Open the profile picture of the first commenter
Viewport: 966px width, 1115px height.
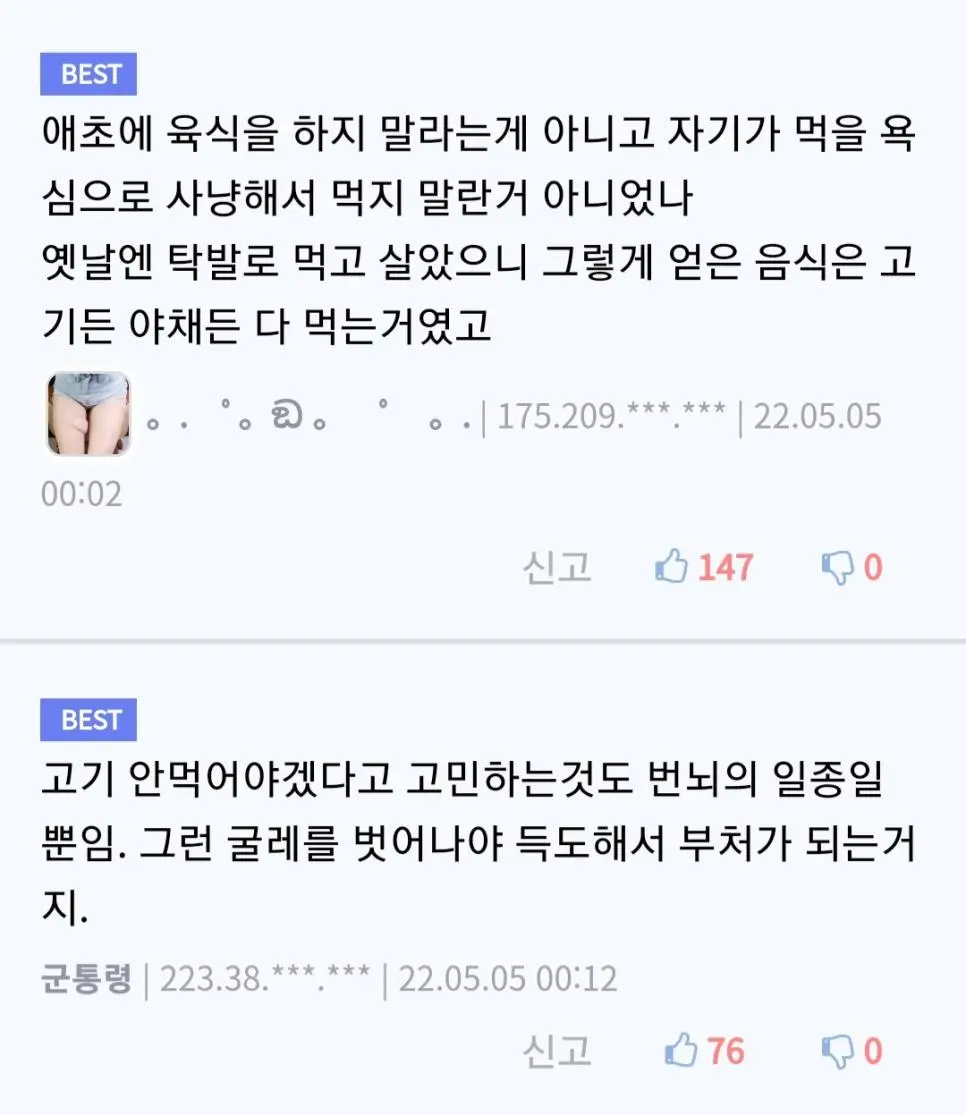coord(88,414)
